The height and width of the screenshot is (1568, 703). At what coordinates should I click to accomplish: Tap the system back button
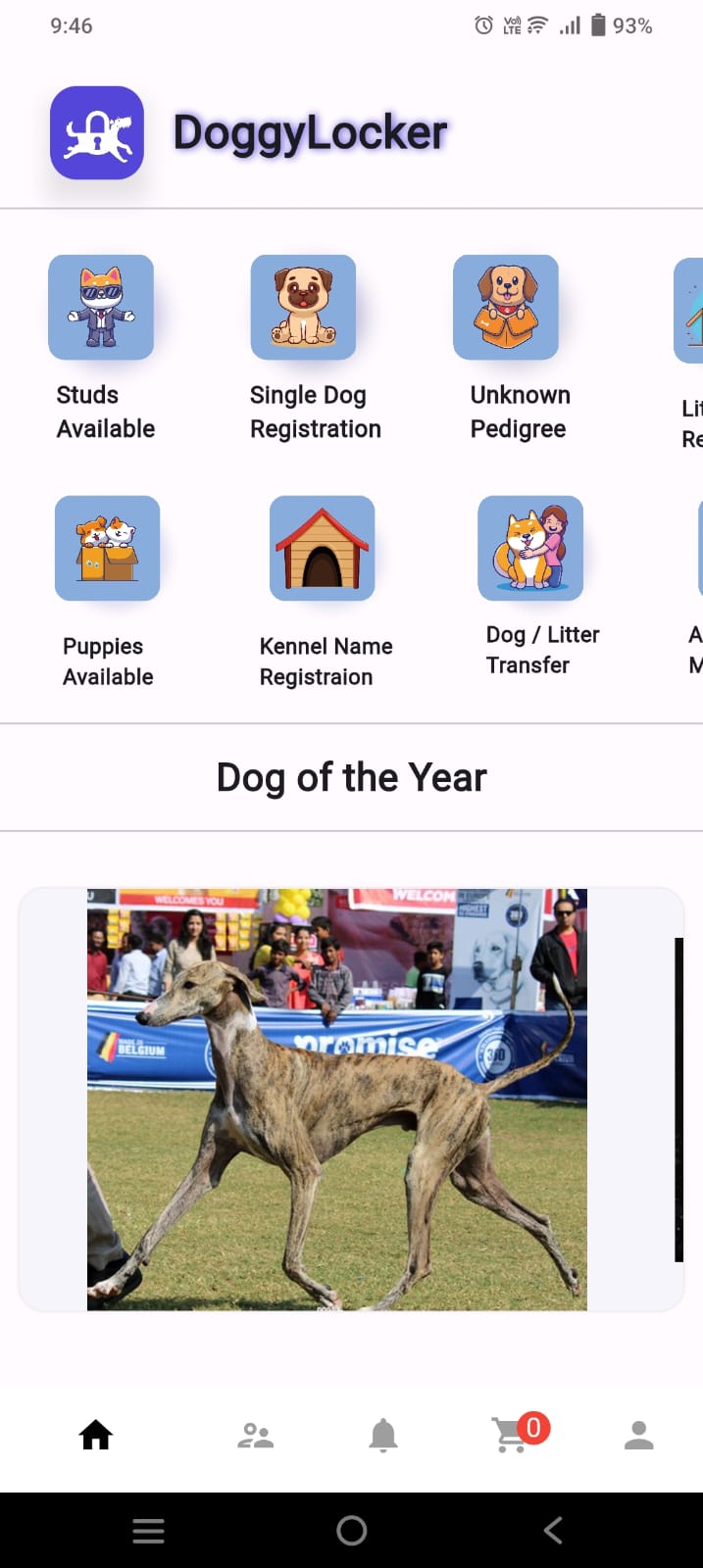tap(553, 1530)
